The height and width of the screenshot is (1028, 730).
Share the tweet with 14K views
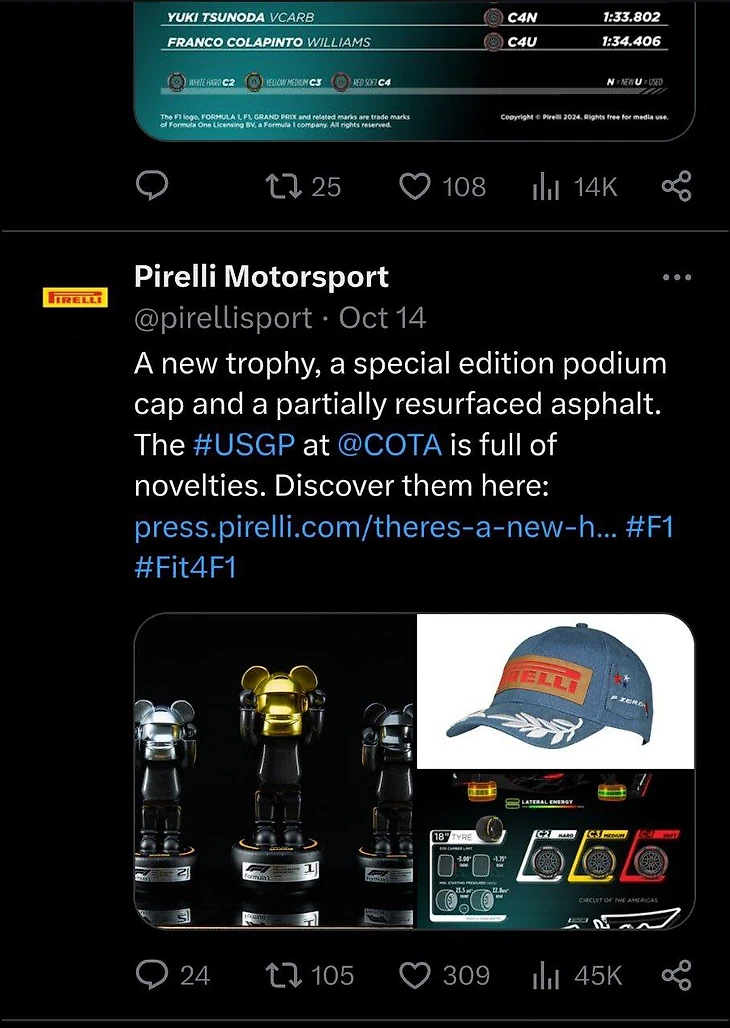[677, 186]
